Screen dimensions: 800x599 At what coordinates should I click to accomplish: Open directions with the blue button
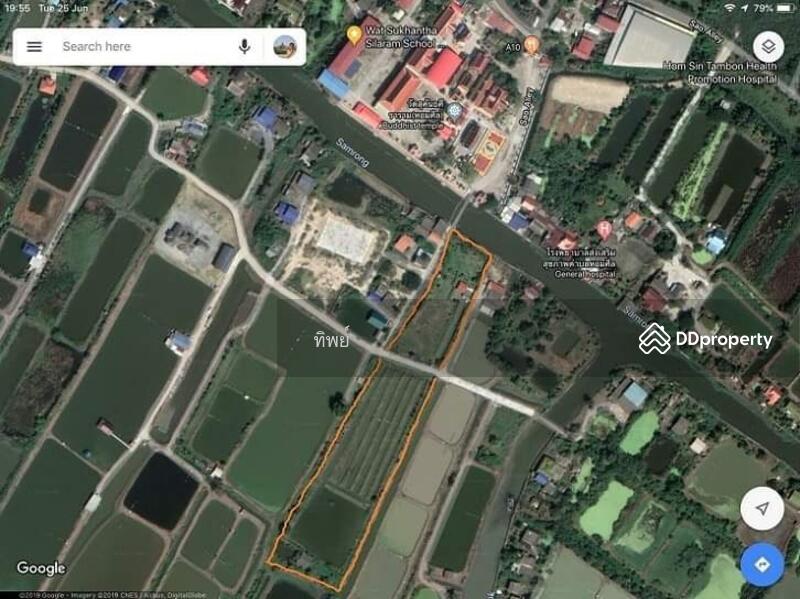[762, 565]
